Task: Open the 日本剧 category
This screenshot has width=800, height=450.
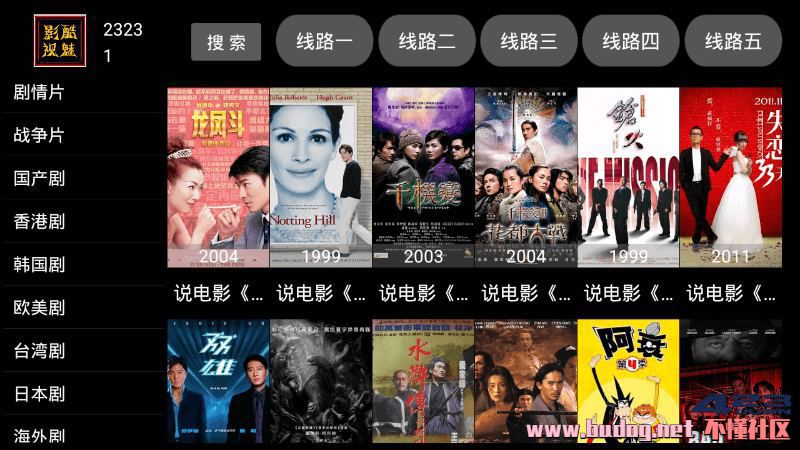Action: coord(39,394)
